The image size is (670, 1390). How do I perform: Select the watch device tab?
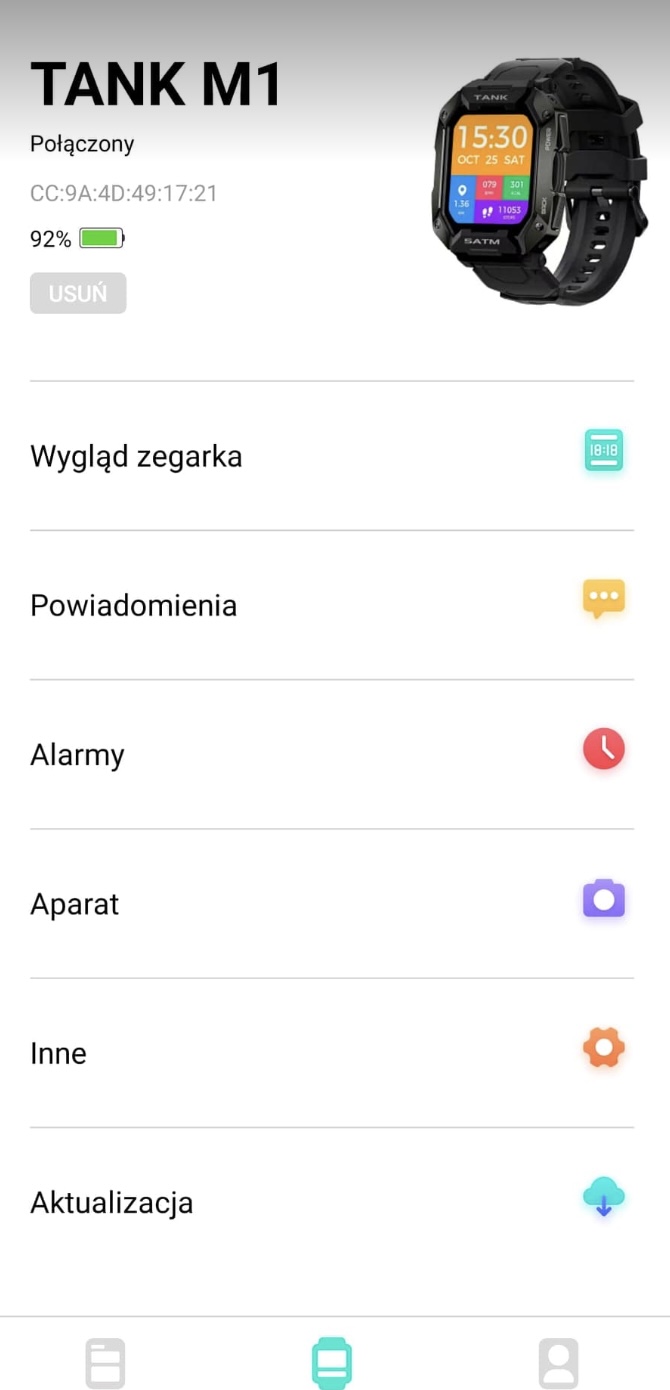332,1363
